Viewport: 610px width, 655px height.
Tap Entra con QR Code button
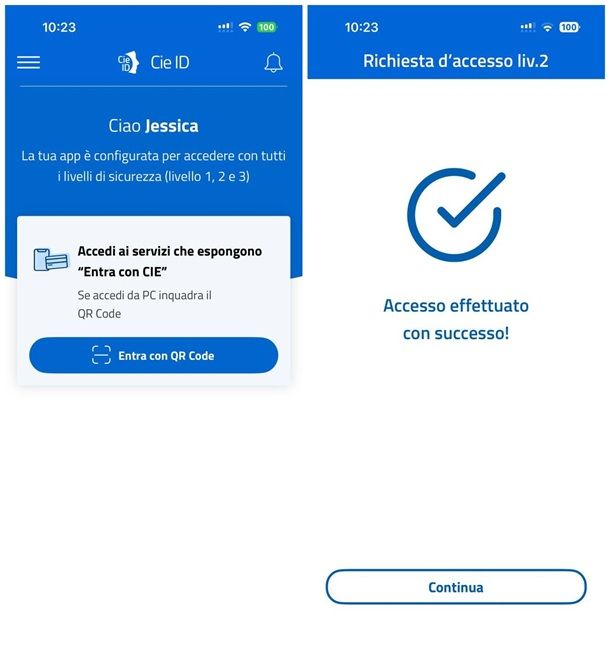153,355
